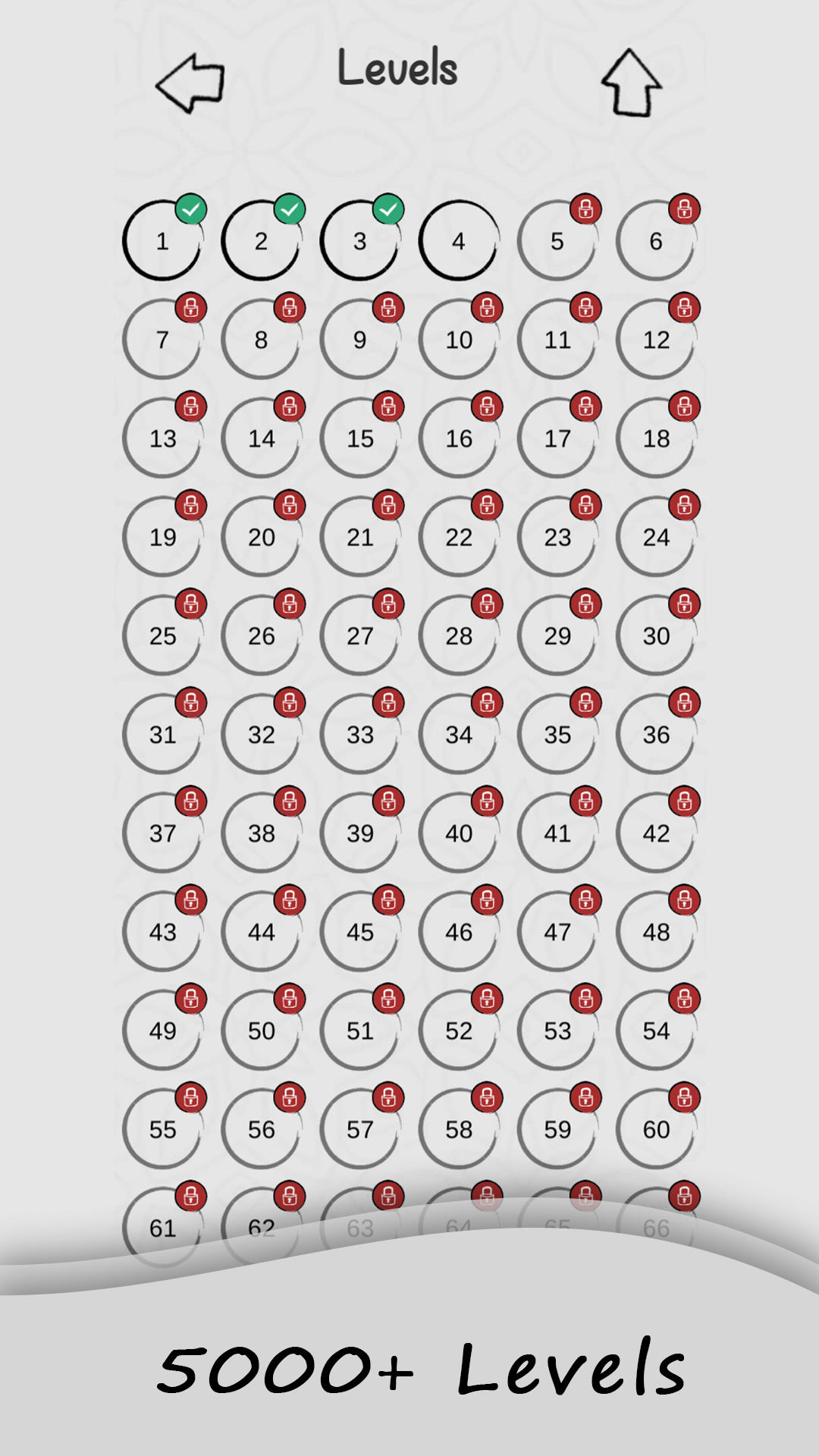This screenshot has width=819, height=1456.
Task: Select level 58 in the bottom rows
Action: pyautogui.click(x=459, y=1129)
